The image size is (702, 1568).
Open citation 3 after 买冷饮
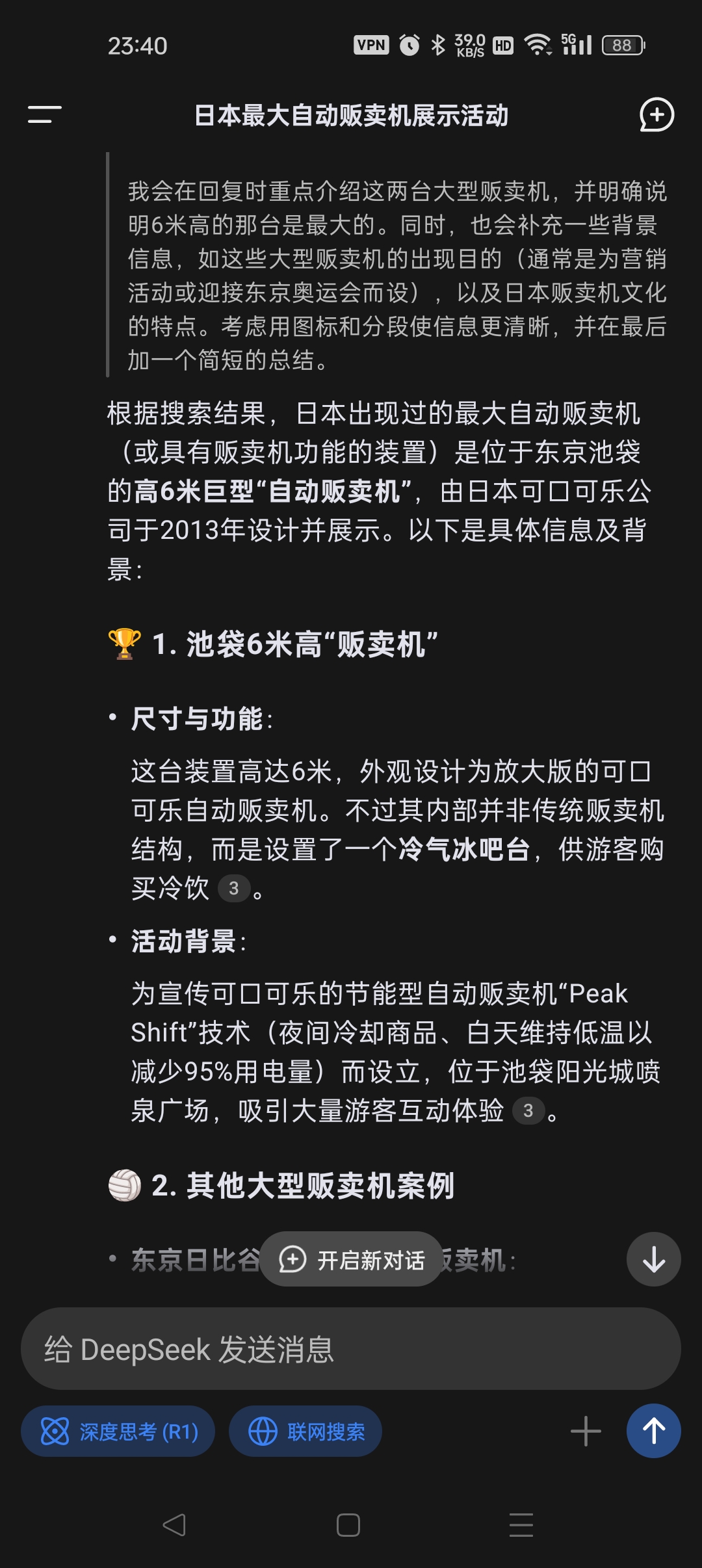[x=234, y=889]
